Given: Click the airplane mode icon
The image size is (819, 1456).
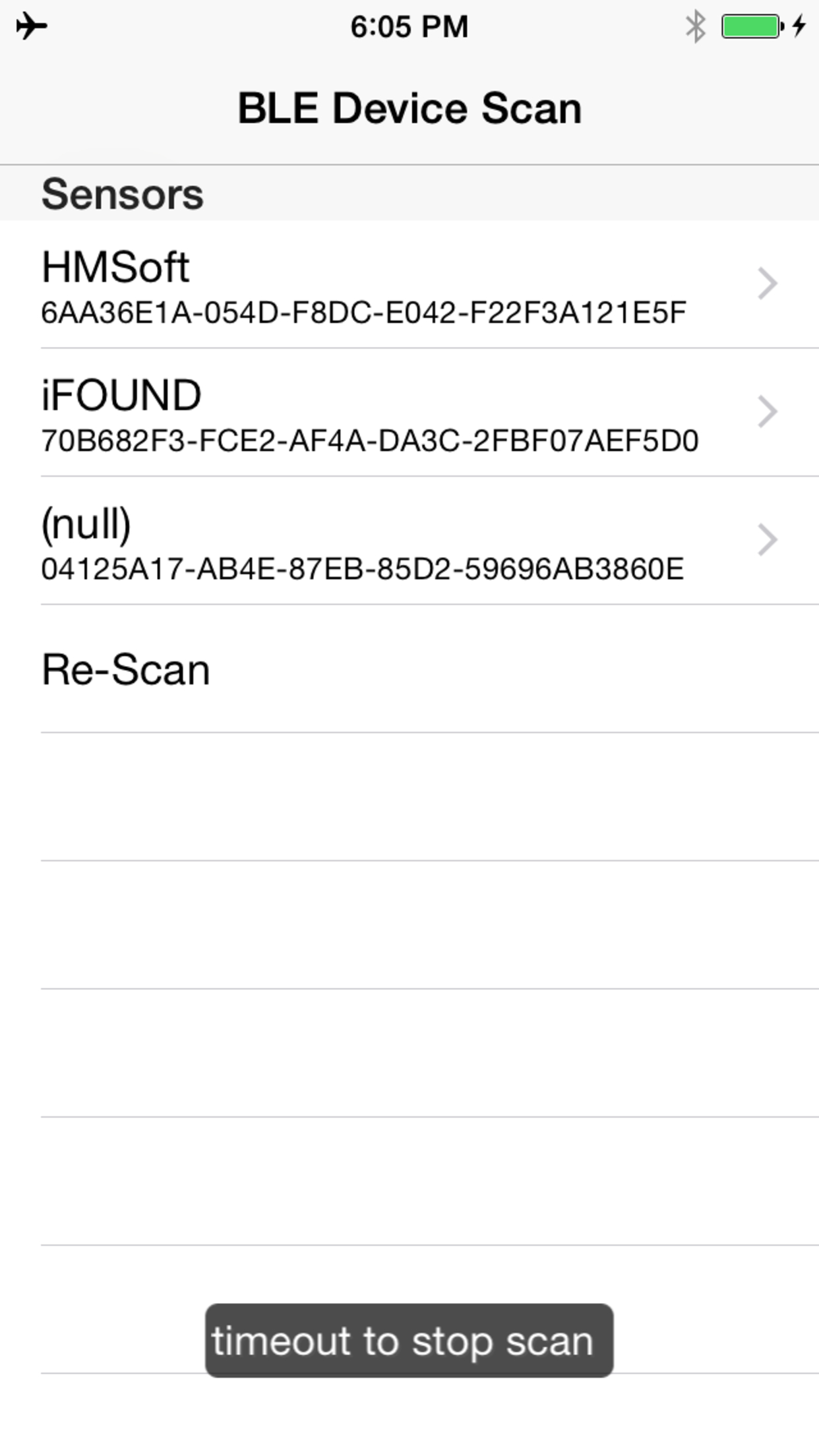Looking at the screenshot, I should coord(31,25).
